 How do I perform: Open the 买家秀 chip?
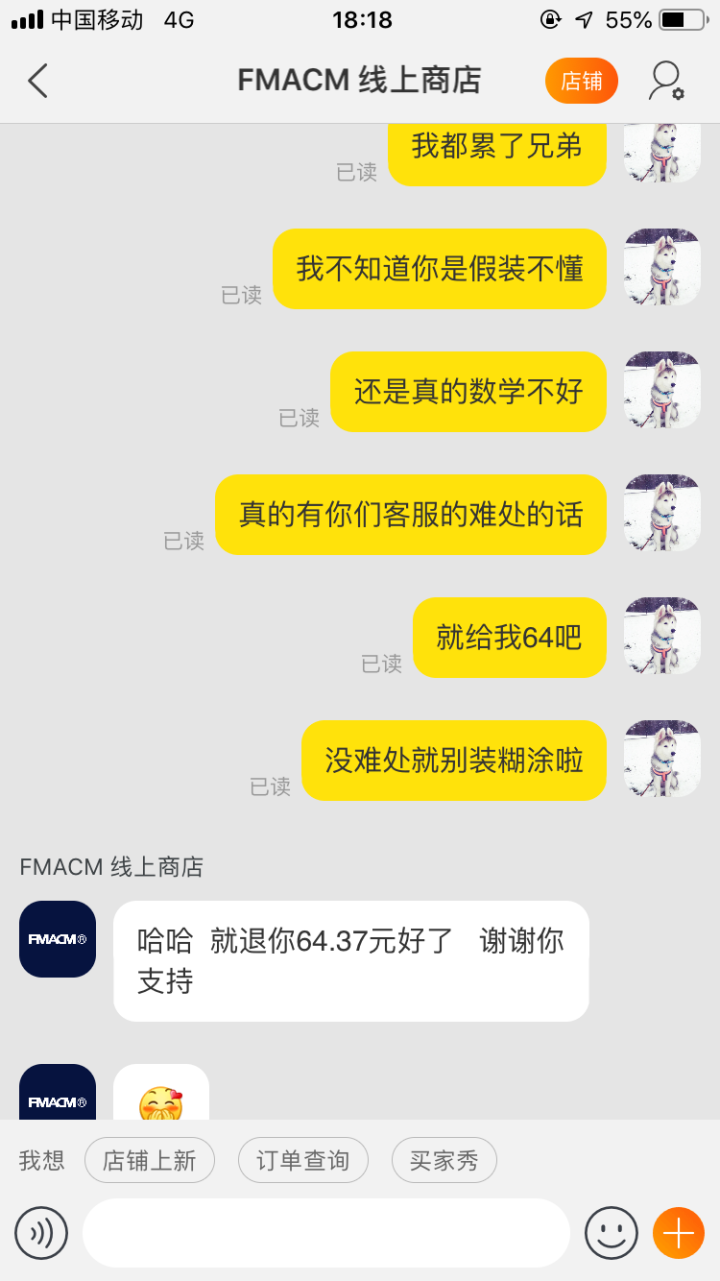[444, 1160]
